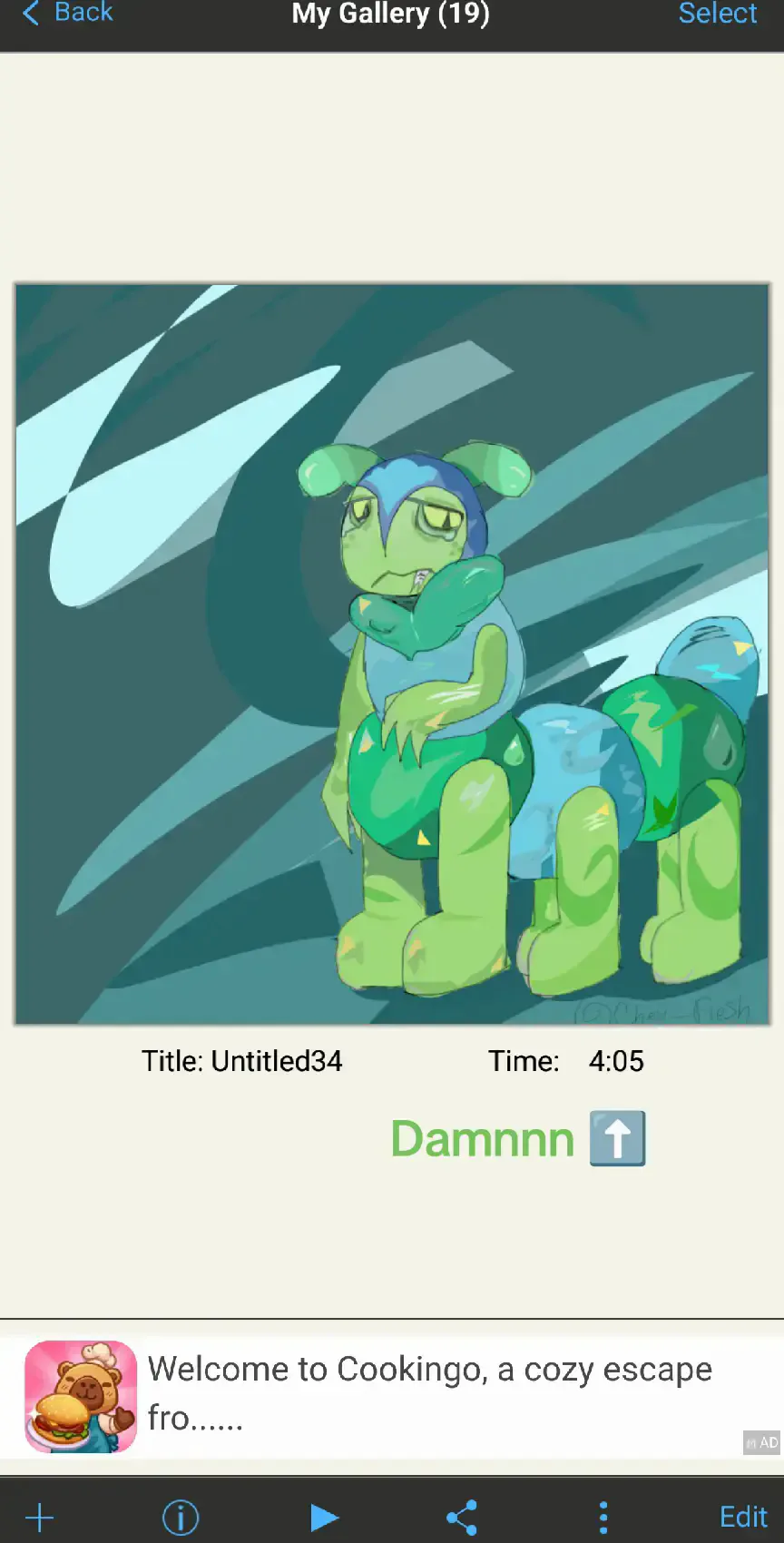Go back from My Gallery

tap(67, 14)
